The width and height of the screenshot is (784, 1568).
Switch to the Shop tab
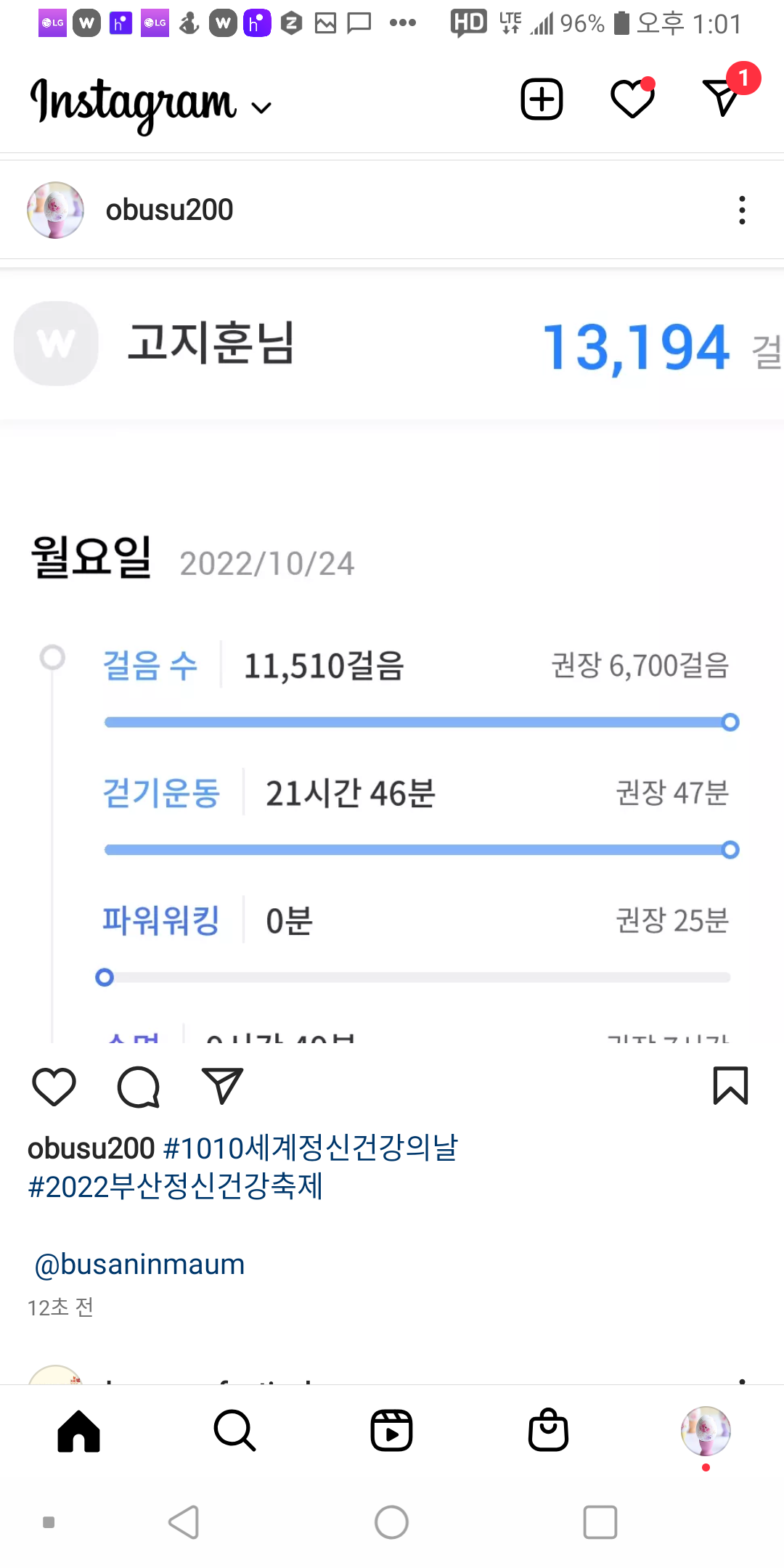548,1431
